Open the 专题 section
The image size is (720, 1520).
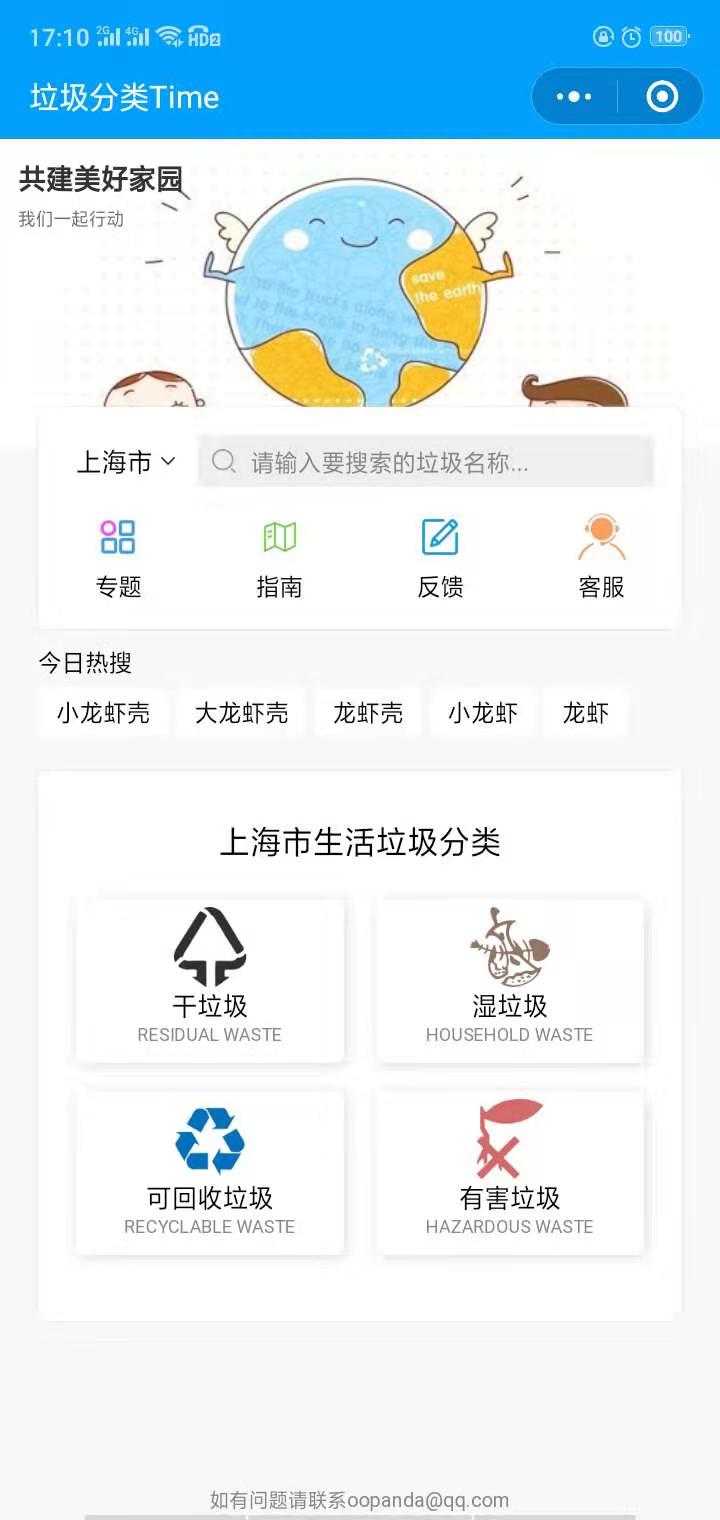(118, 558)
